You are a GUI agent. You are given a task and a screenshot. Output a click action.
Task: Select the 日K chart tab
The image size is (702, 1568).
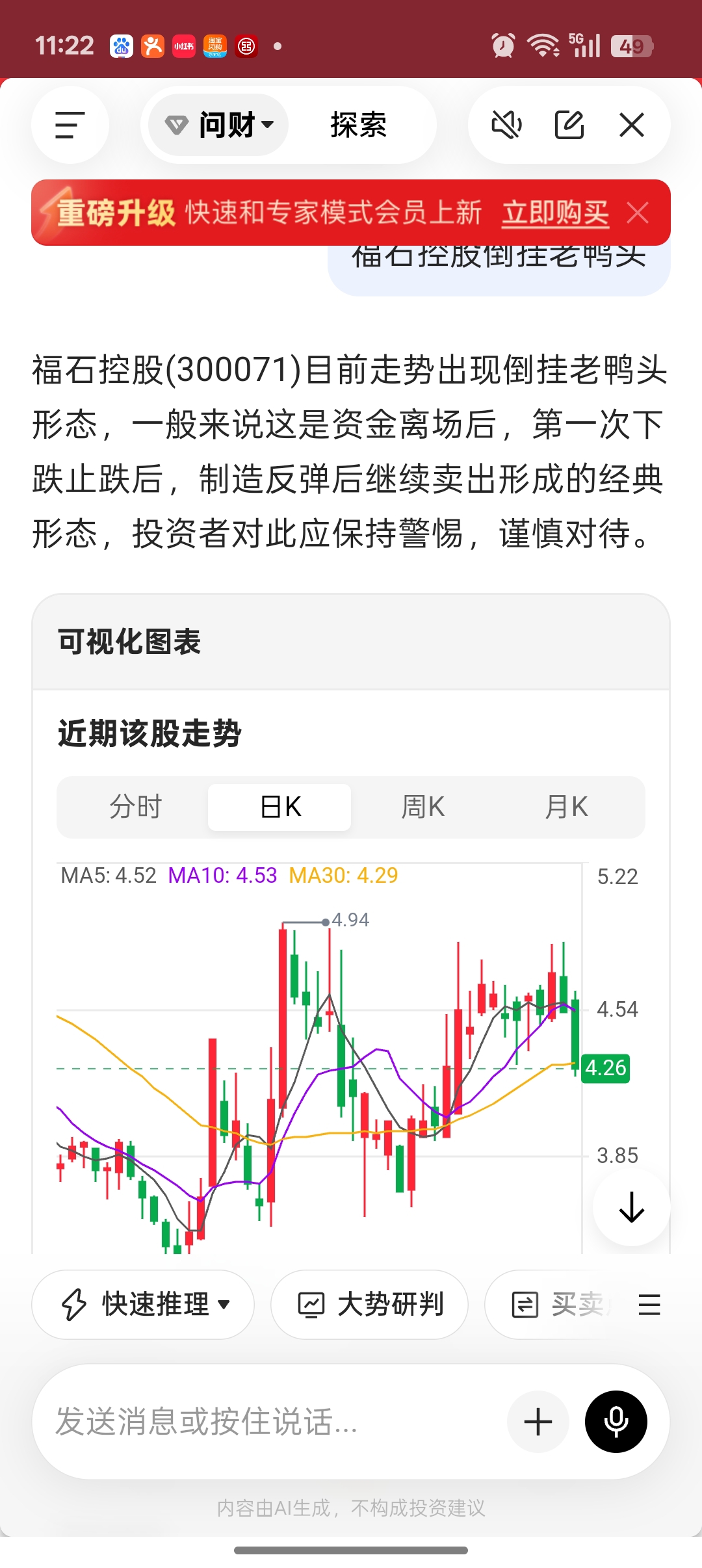(279, 807)
